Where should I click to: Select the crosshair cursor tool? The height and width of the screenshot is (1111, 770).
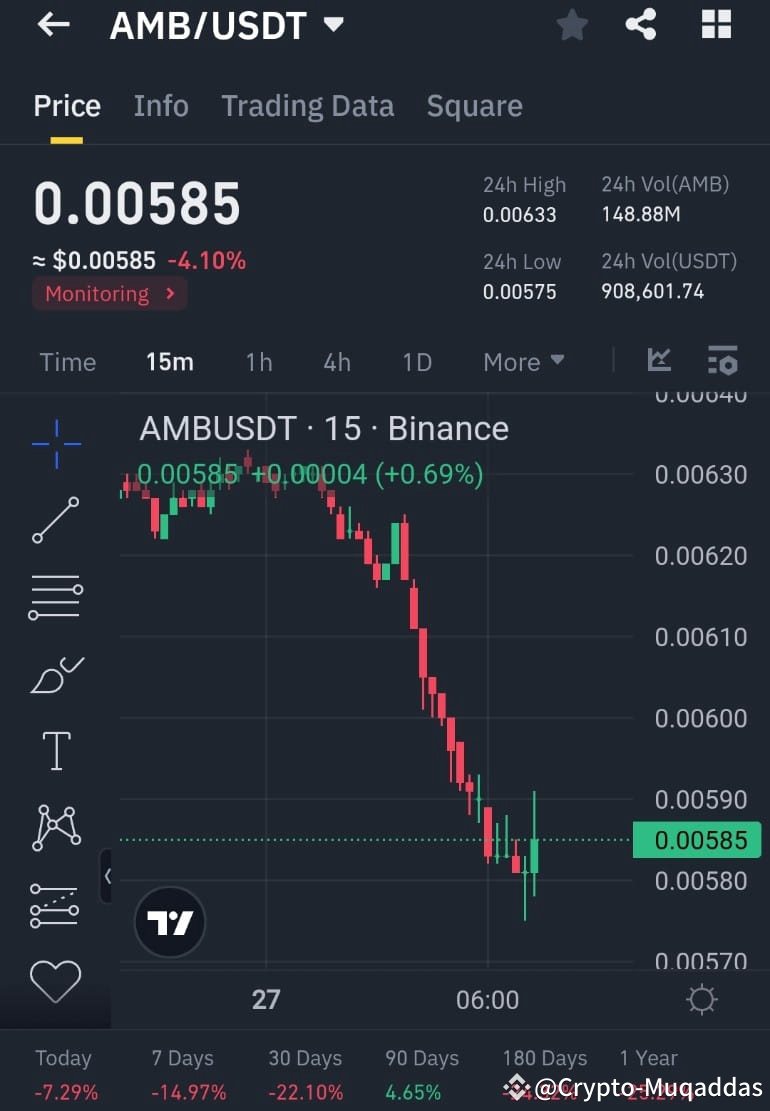coord(55,443)
